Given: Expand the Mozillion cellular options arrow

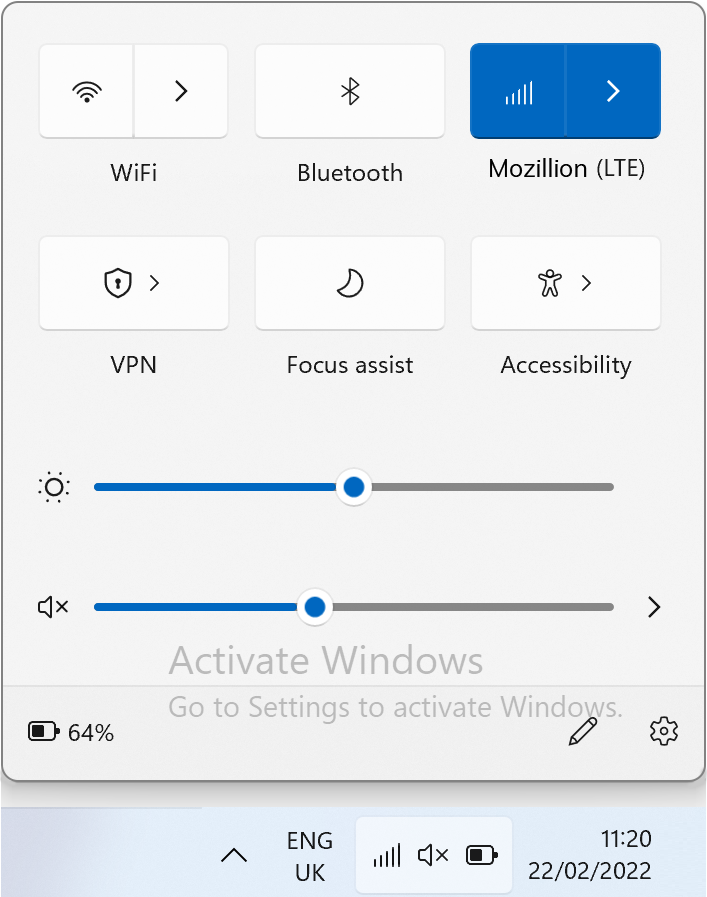Looking at the screenshot, I should coord(613,91).
